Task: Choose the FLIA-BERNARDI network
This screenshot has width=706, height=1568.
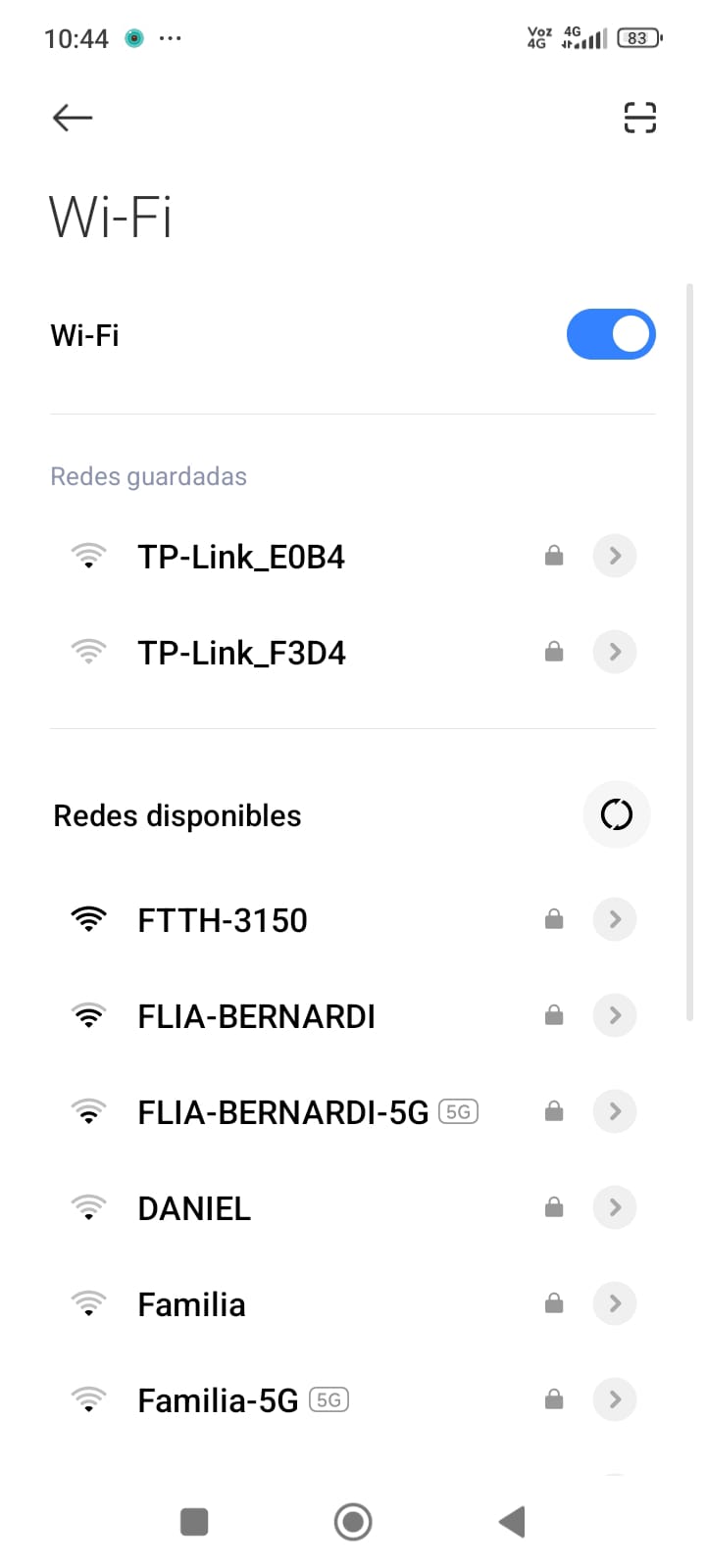Action: [256, 1016]
